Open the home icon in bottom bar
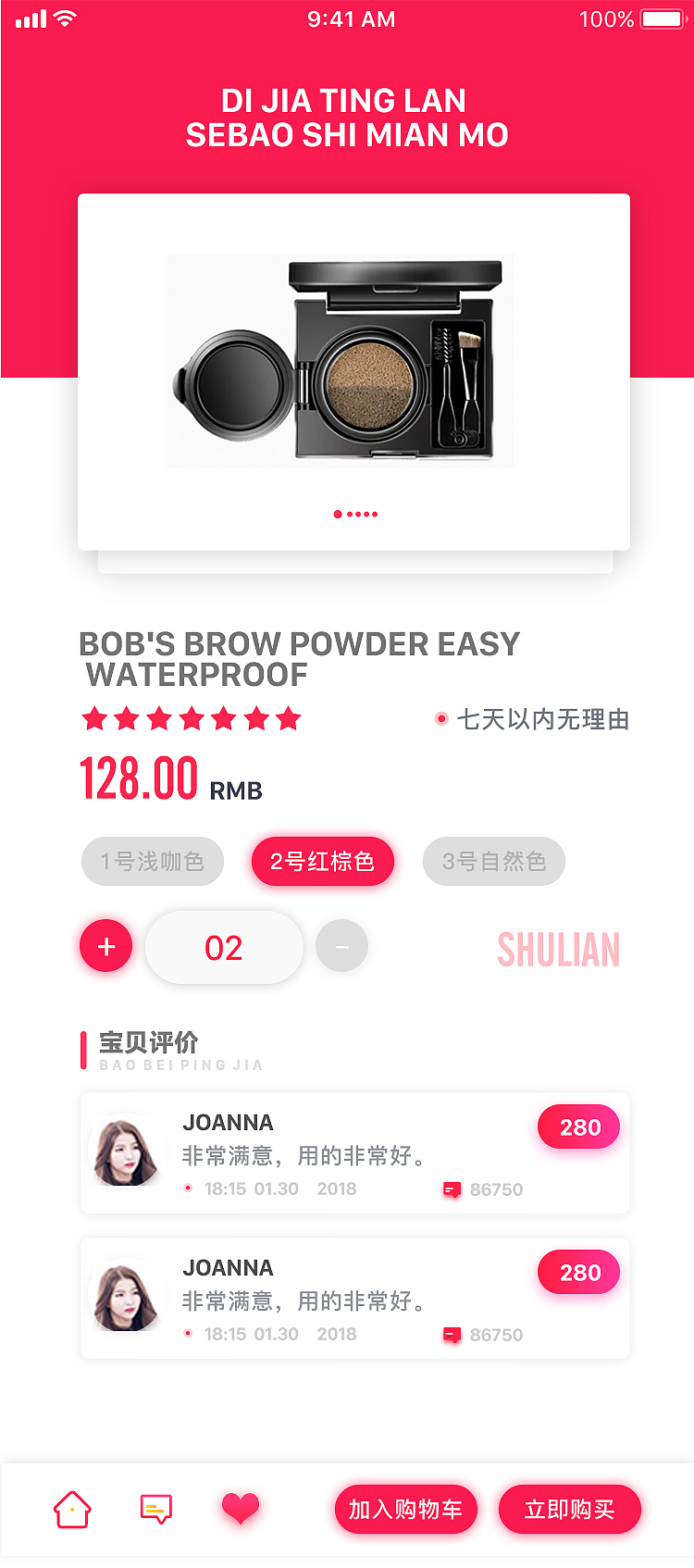Viewport: 694px width, 1568px height. point(72,1510)
